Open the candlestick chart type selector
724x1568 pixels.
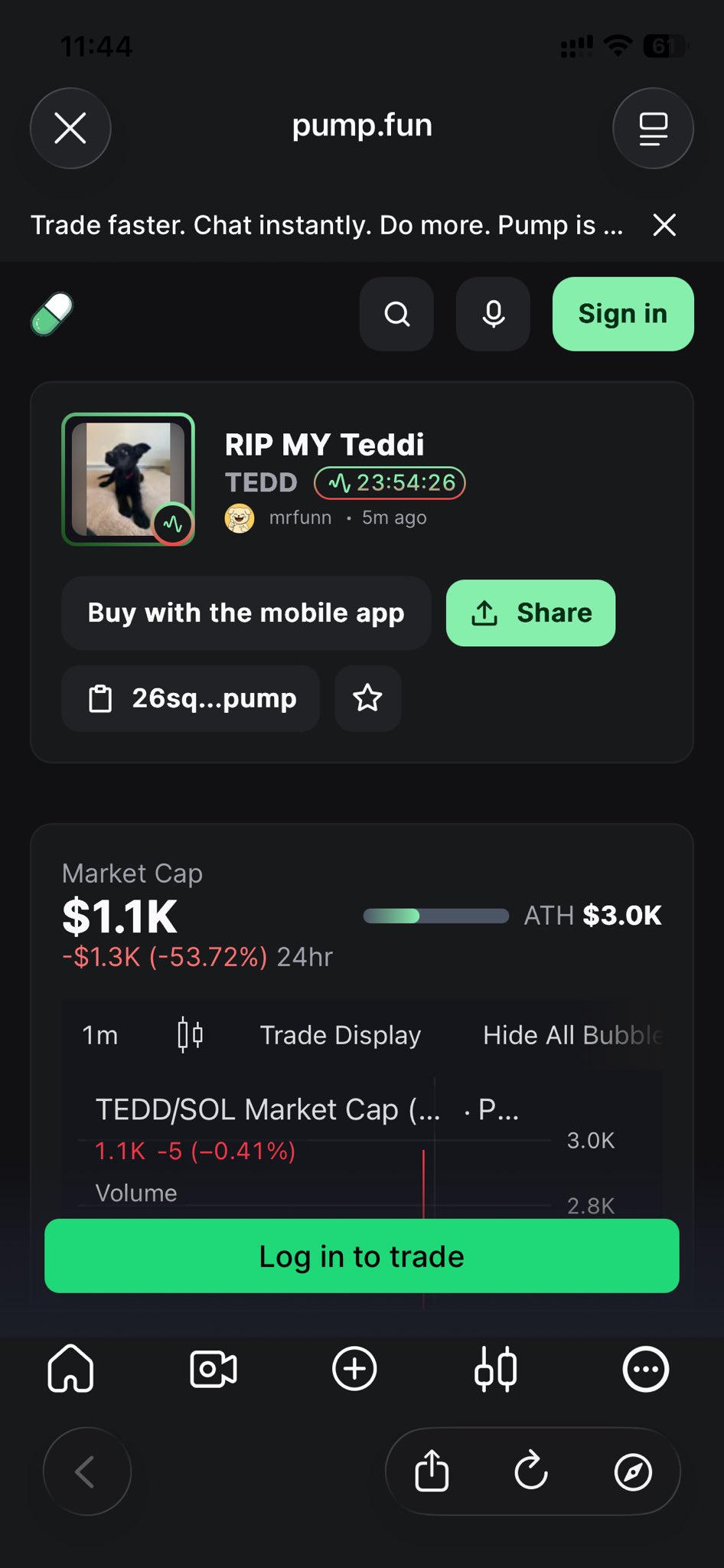point(190,1035)
